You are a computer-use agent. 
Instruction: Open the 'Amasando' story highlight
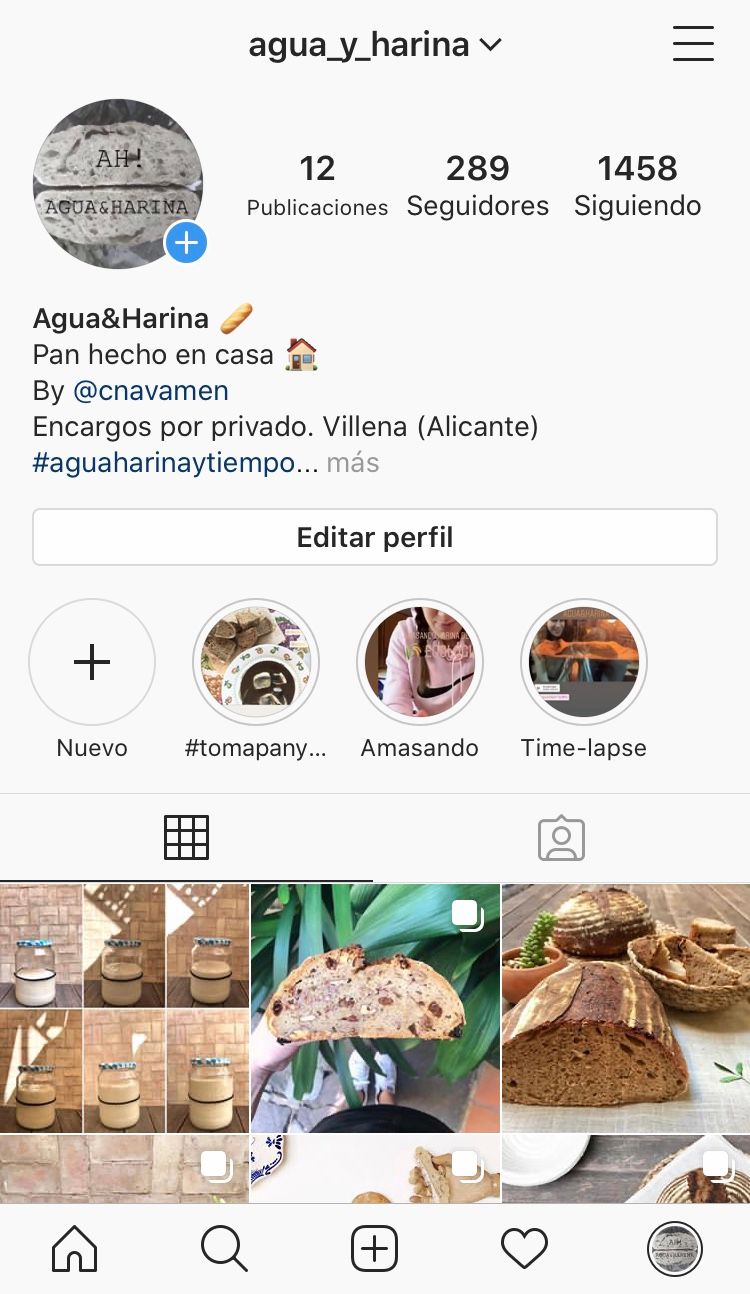420,661
